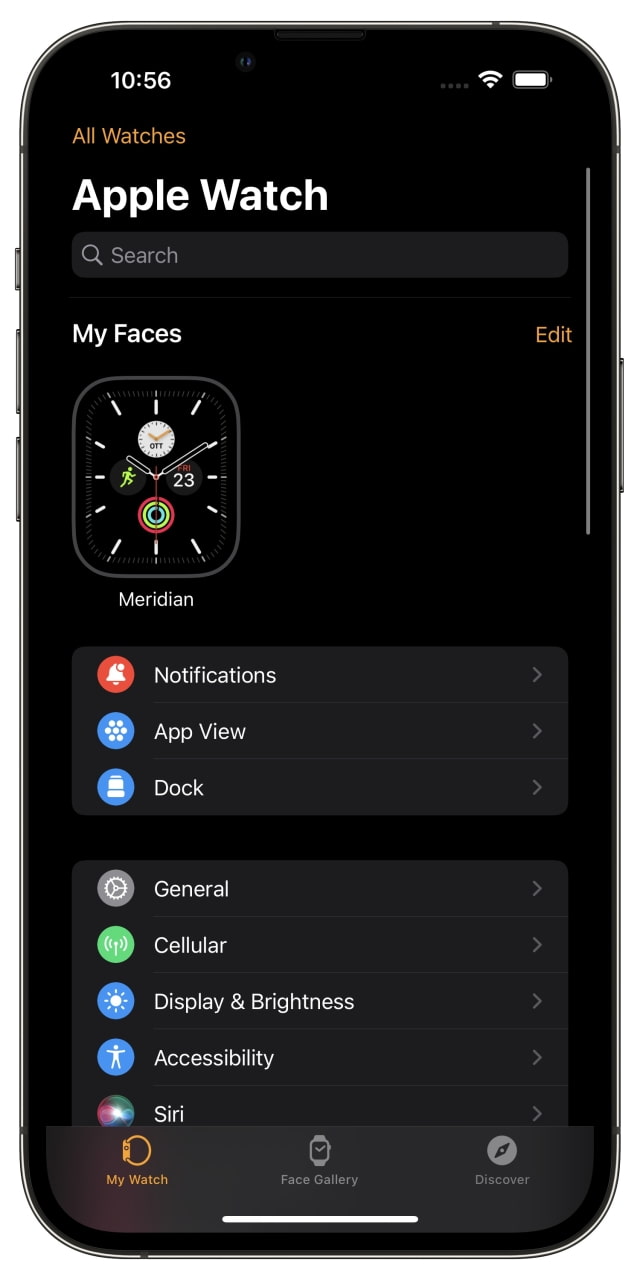Open Siri settings
Viewport: 640px width, 1280px height.
coord(320,1112)
